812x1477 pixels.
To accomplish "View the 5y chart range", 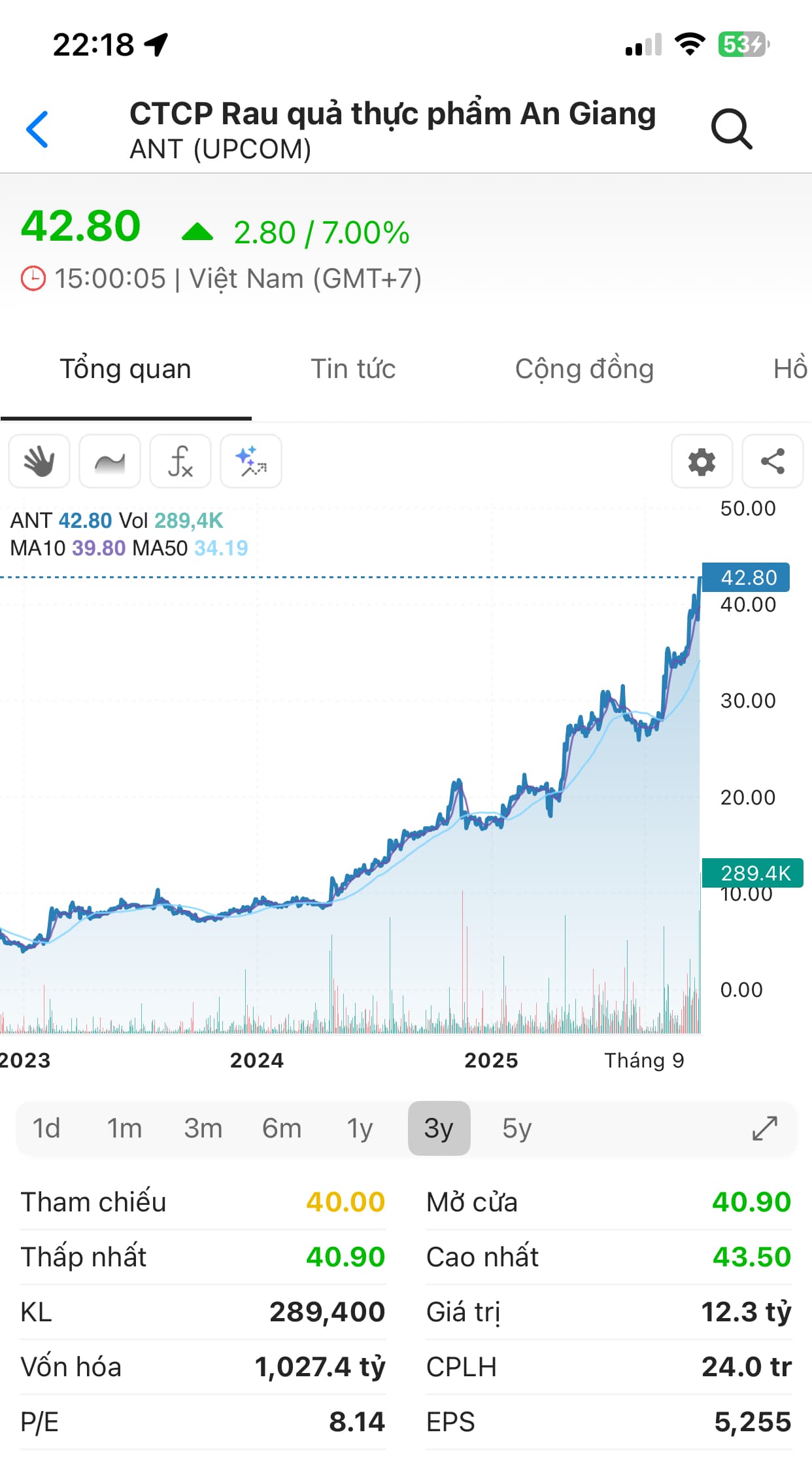I will [517, 1128].
